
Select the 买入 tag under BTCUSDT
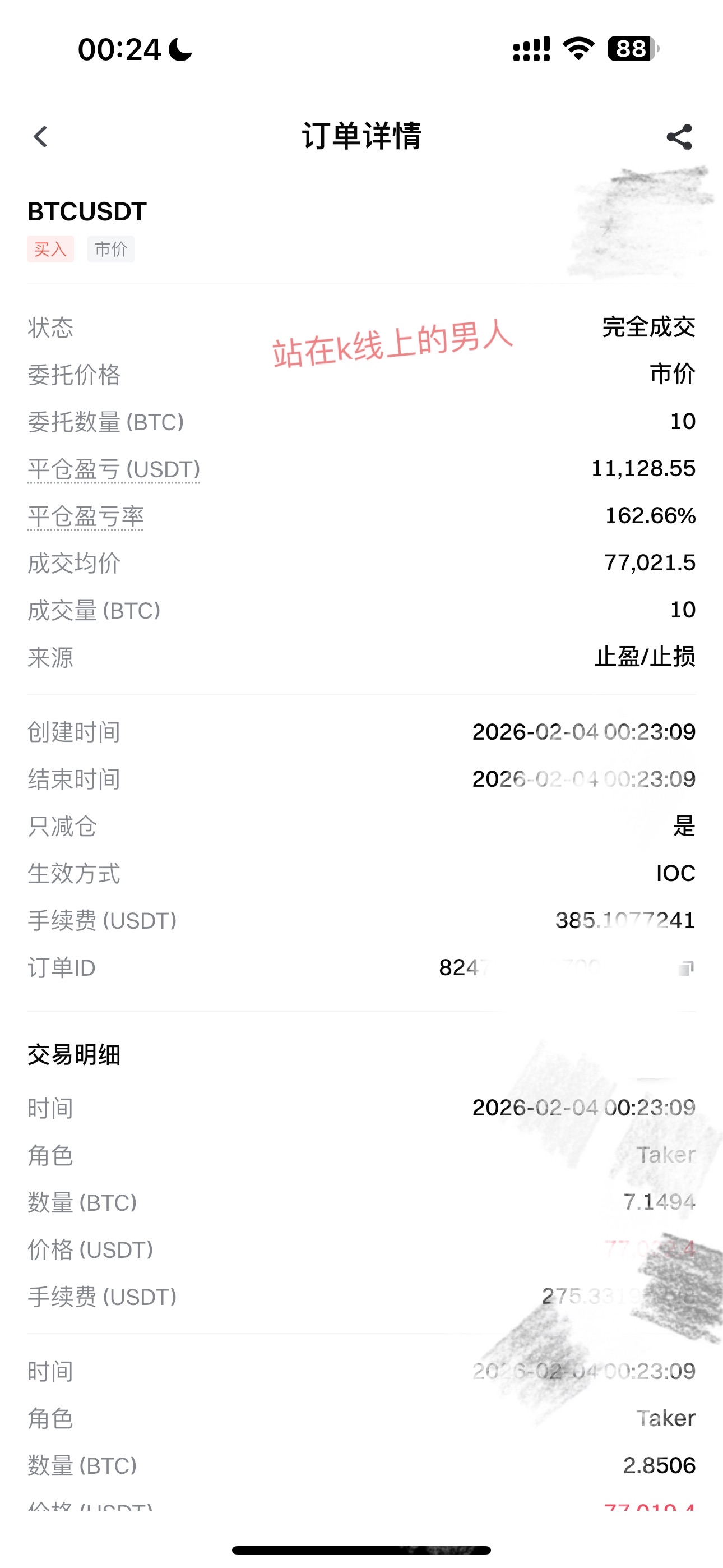pos(50,250)
